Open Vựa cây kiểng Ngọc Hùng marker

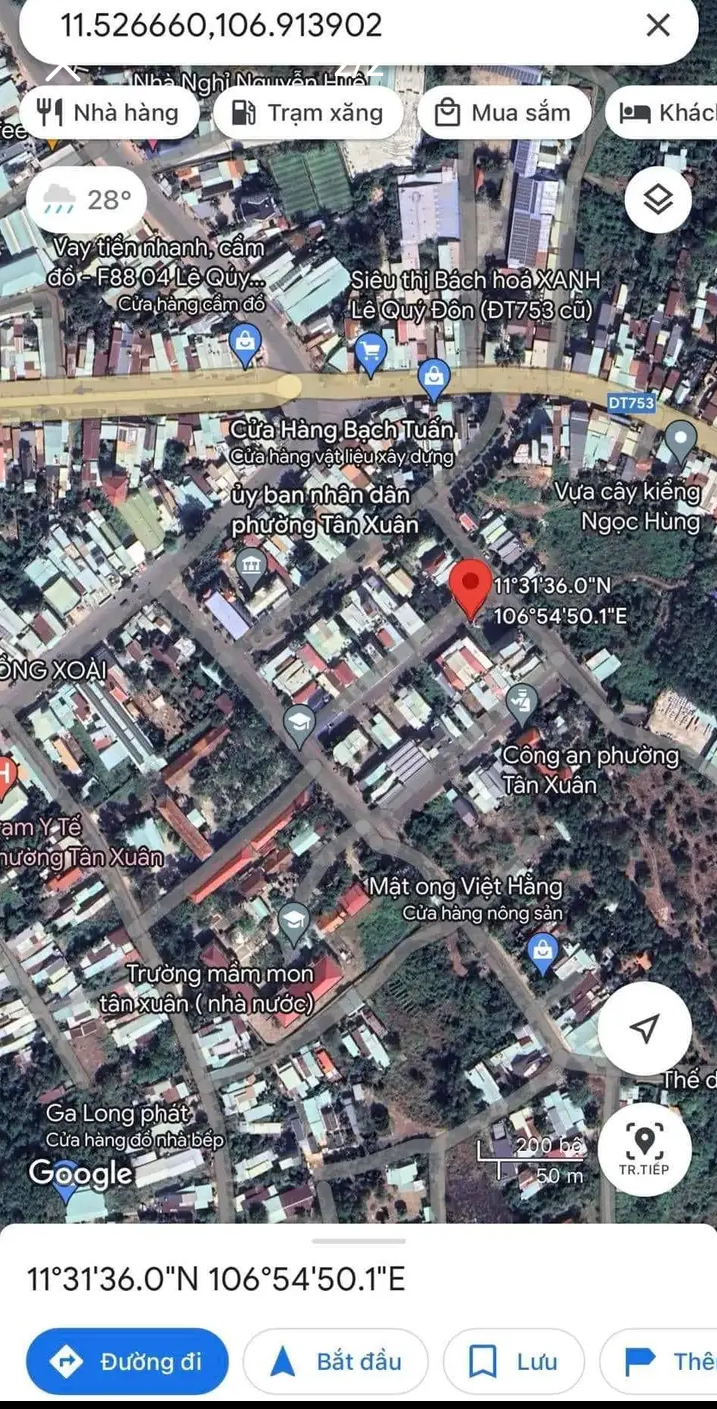pos(681,438)
